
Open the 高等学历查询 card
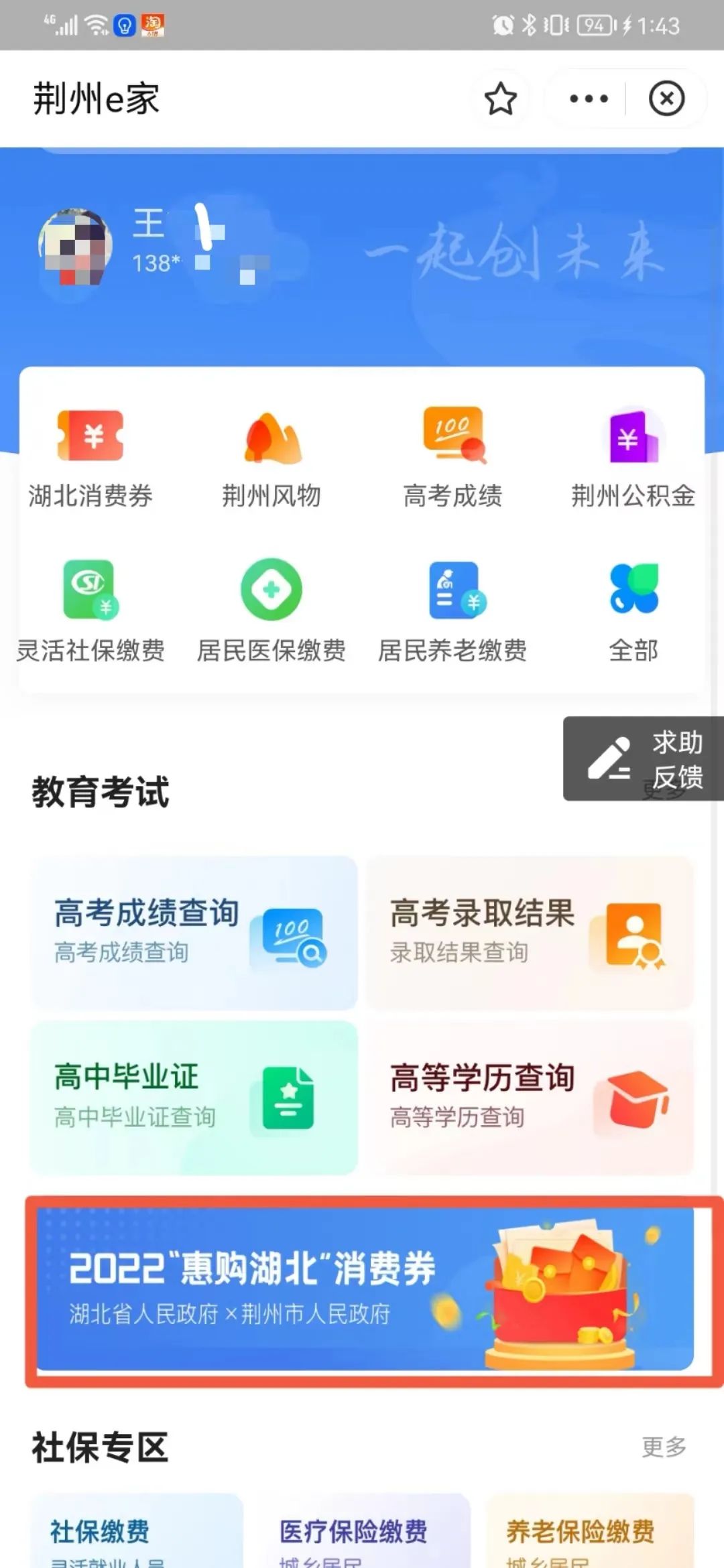tap(530, 1098)
